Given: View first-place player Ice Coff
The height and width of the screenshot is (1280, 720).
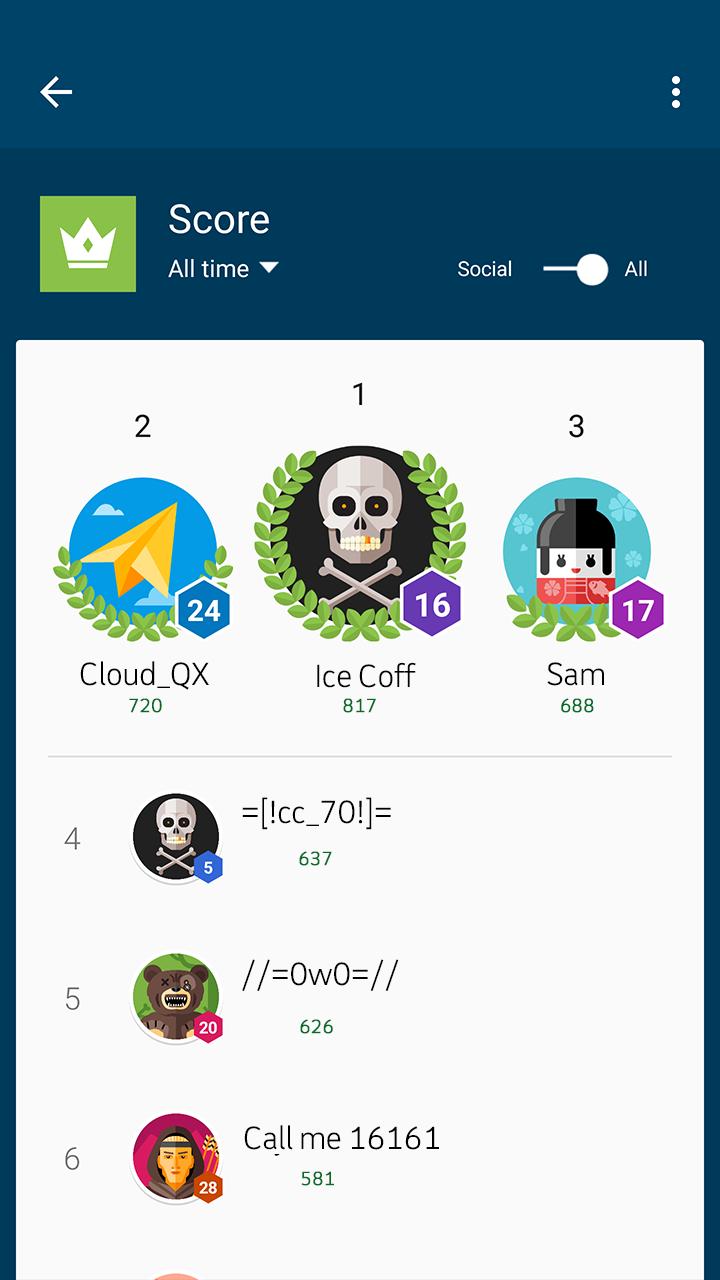Looking at the screenshot, I should coord(360,545).
